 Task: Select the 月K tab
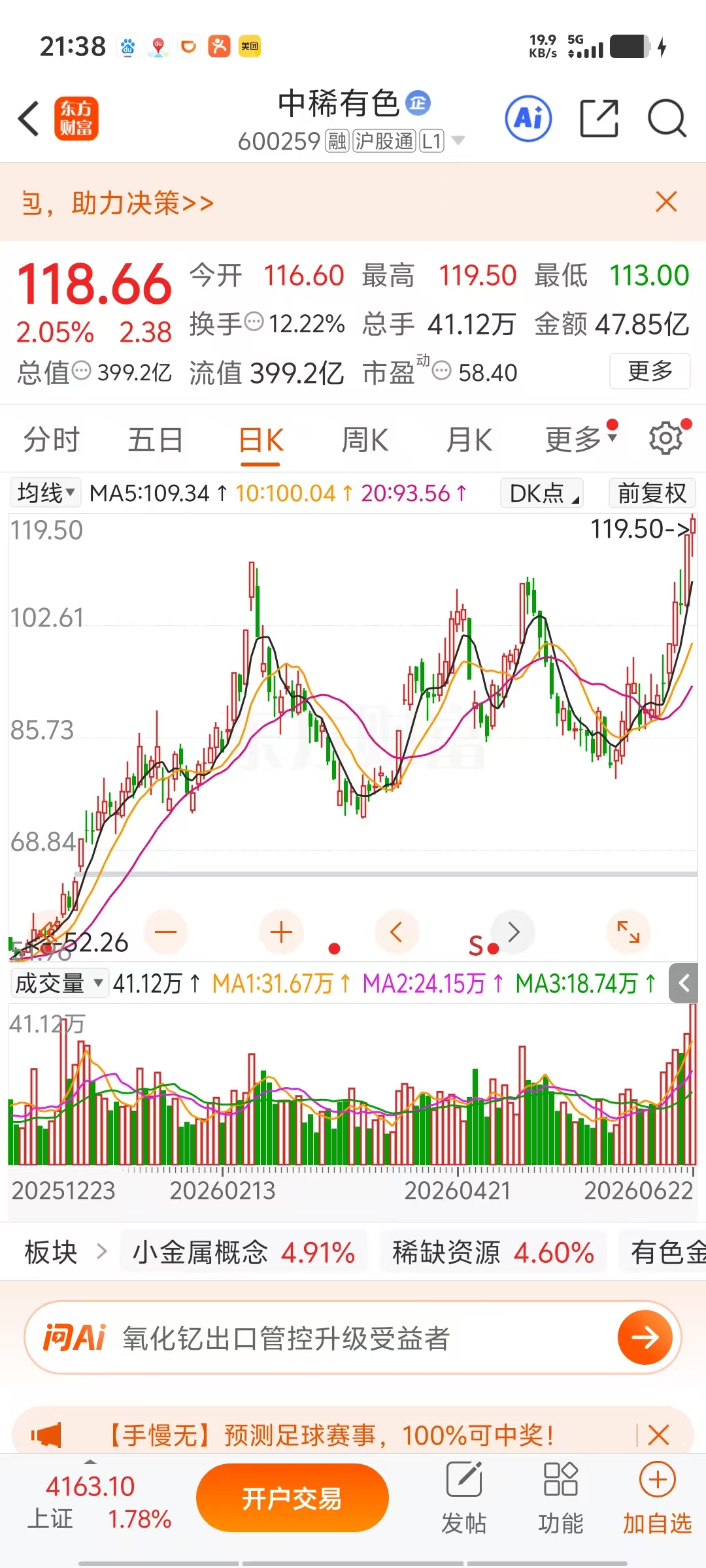469,440
